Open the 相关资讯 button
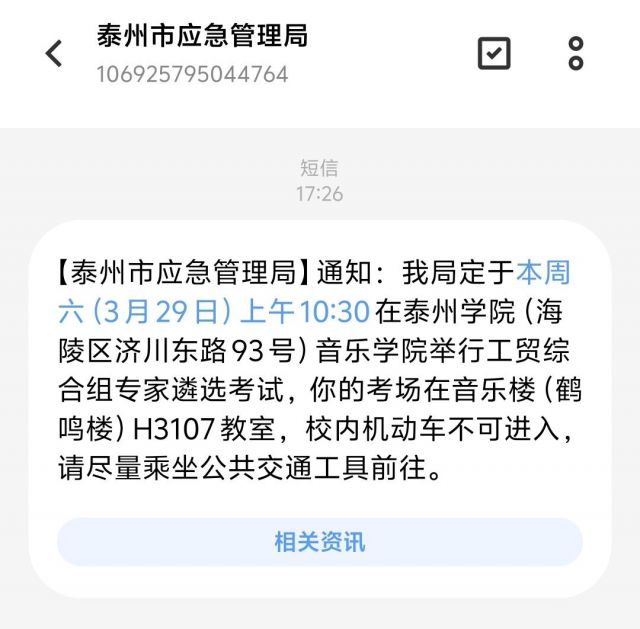This screenshot has height=629, width=640. coord(319,542)
